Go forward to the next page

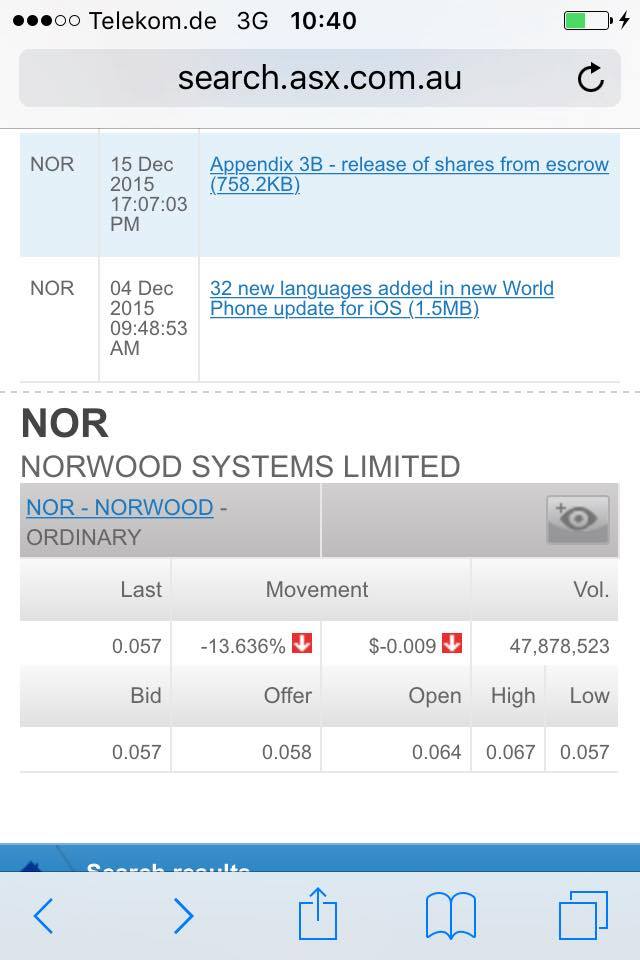[182, 915]
